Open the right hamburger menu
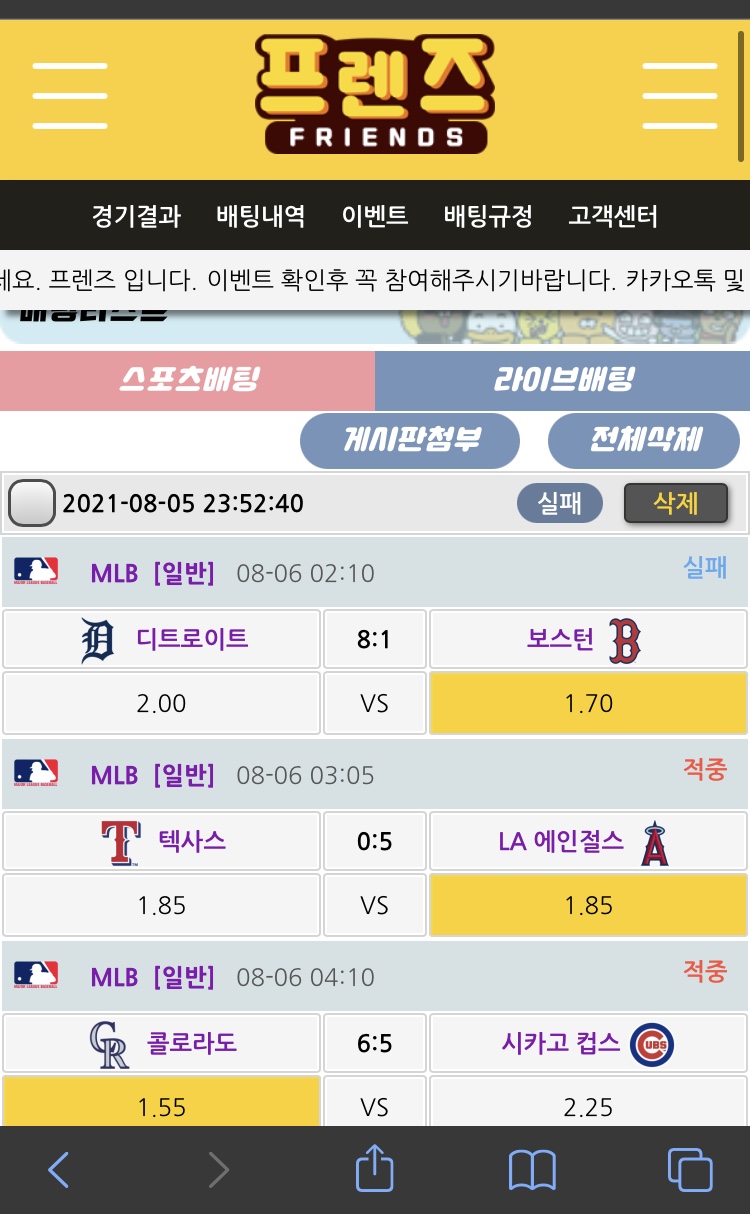Screen dimensions: 750x1214 pos(679,96)
